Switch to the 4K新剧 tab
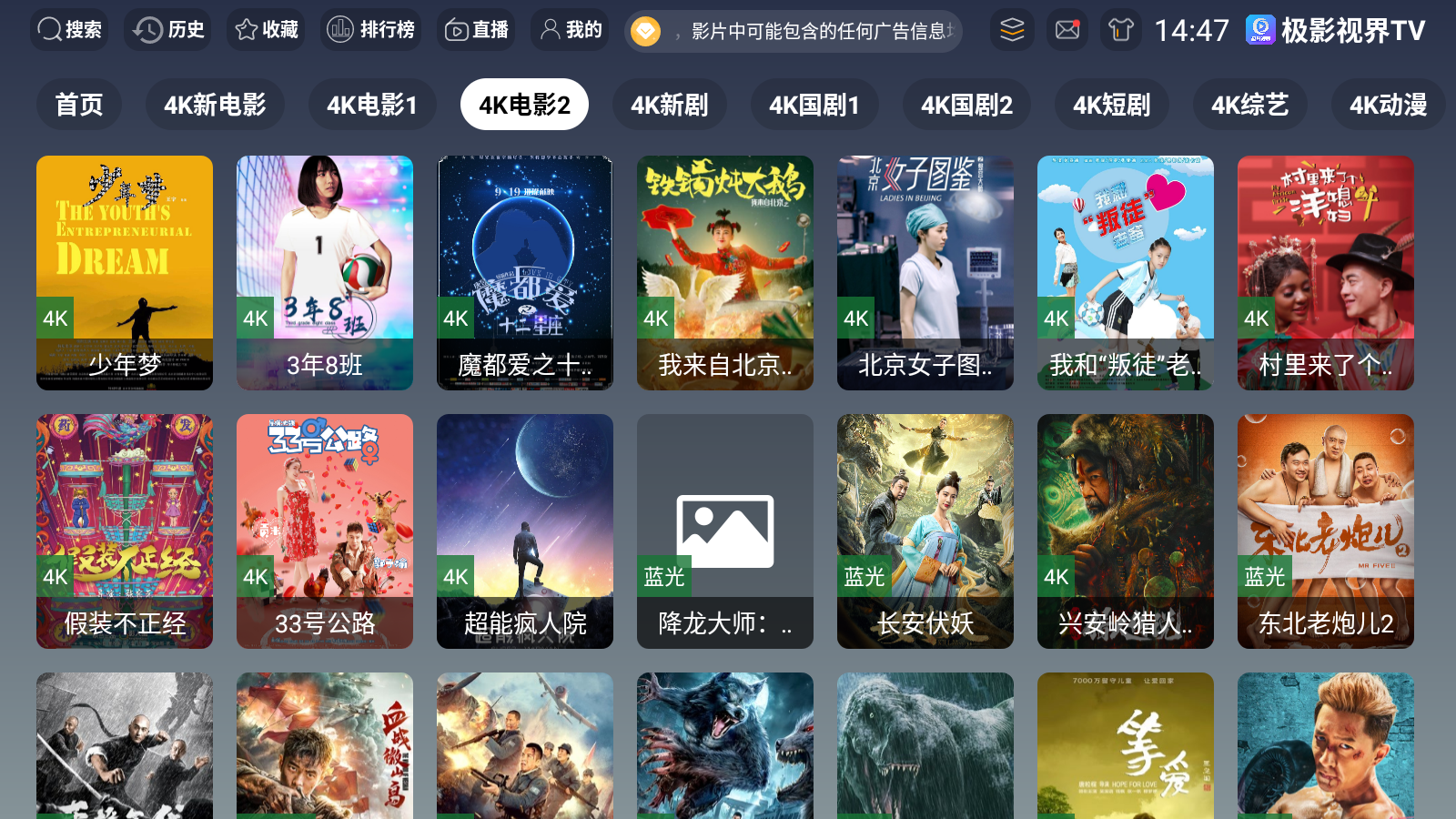 pos(670,105)
